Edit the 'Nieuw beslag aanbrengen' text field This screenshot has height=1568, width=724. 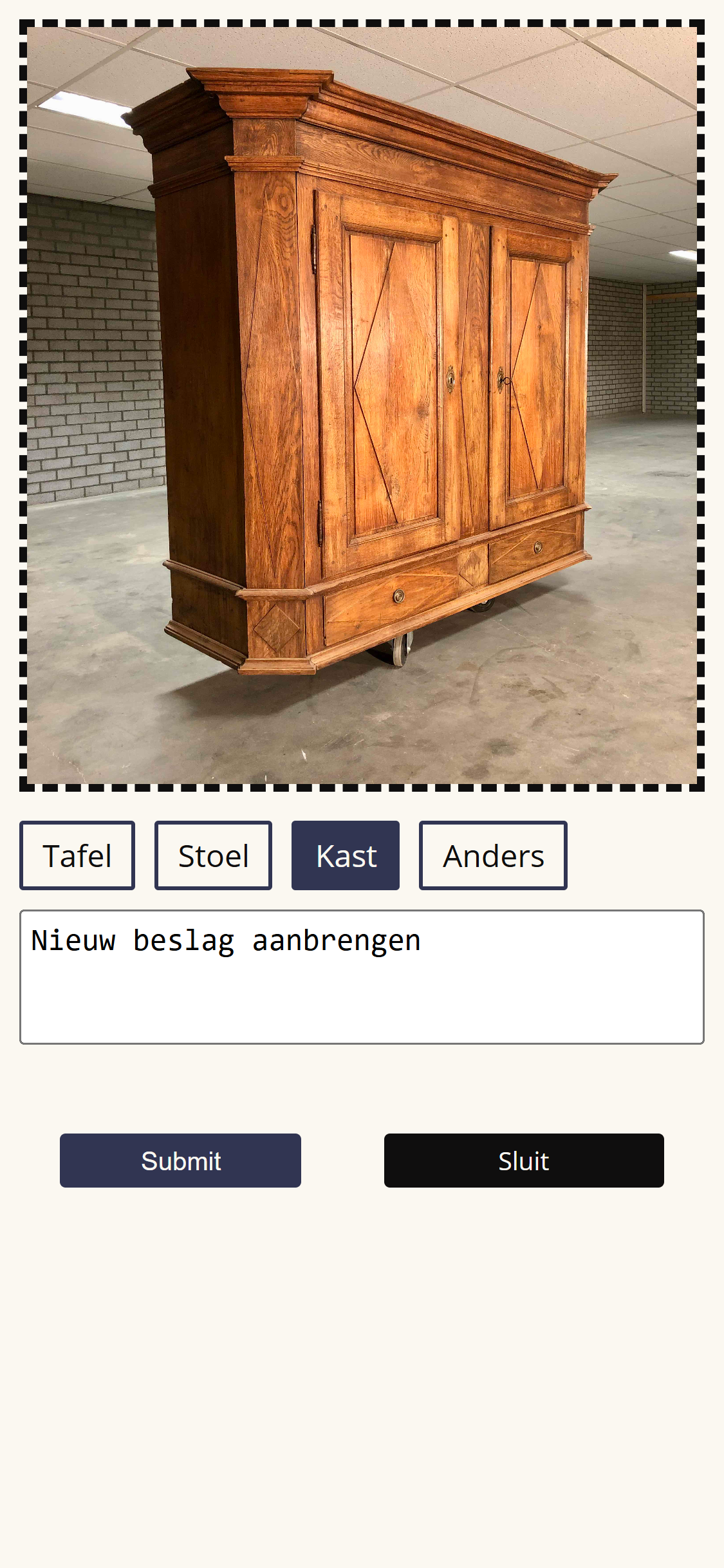pos(362,976)
